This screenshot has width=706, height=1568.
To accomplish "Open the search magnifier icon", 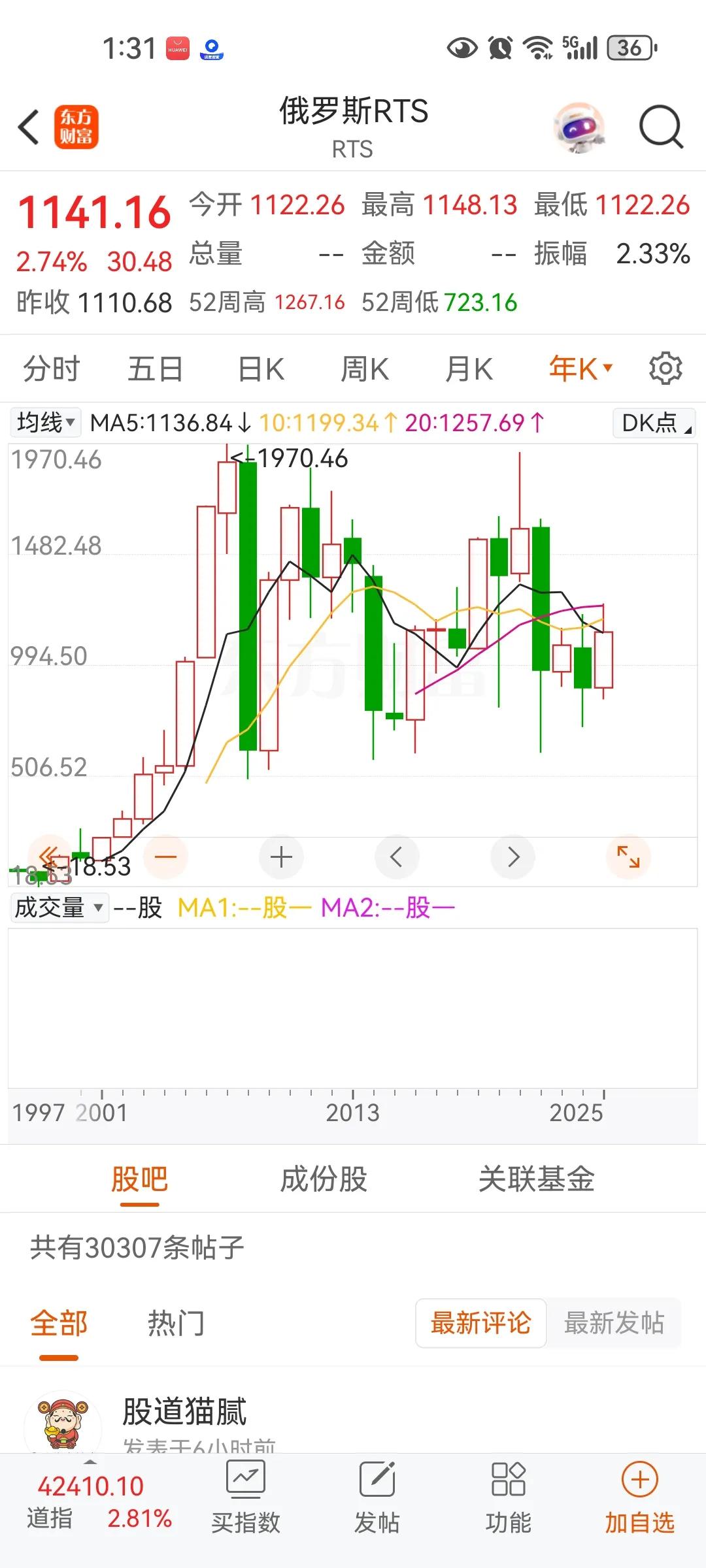I will [661, 127].
